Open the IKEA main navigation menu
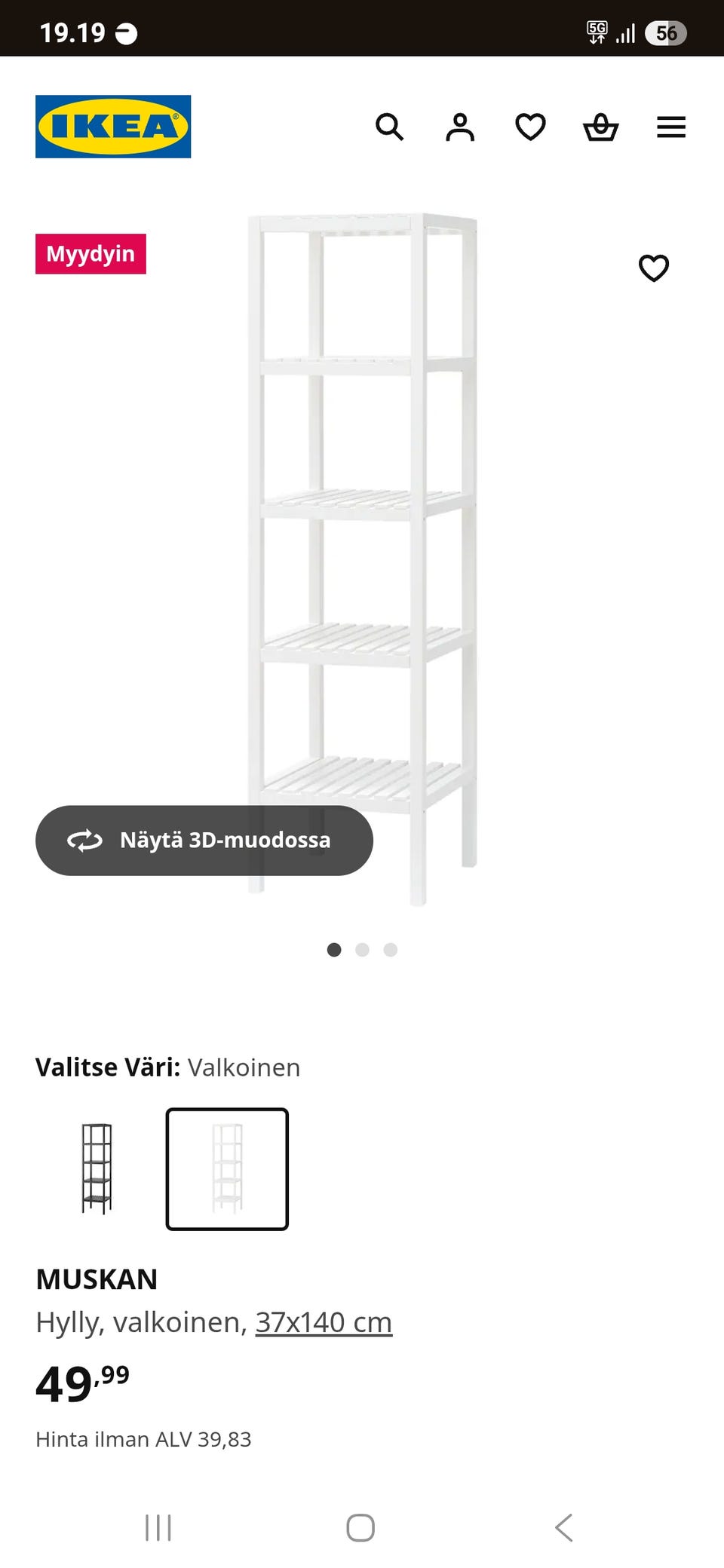Screen dimensions: 724x1568 tap(671, 127)
